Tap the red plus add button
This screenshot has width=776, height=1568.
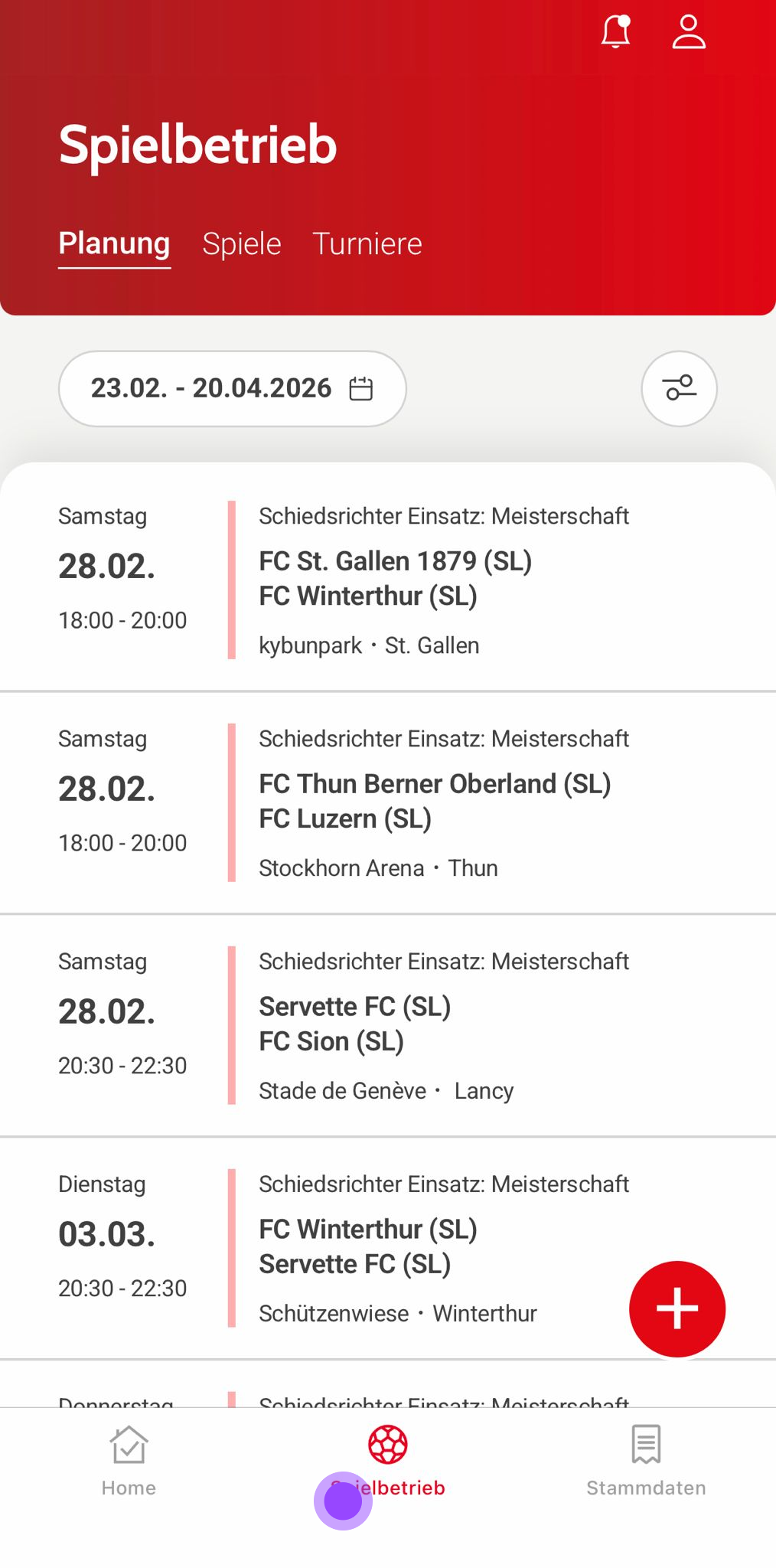[x=677, y=1308]
